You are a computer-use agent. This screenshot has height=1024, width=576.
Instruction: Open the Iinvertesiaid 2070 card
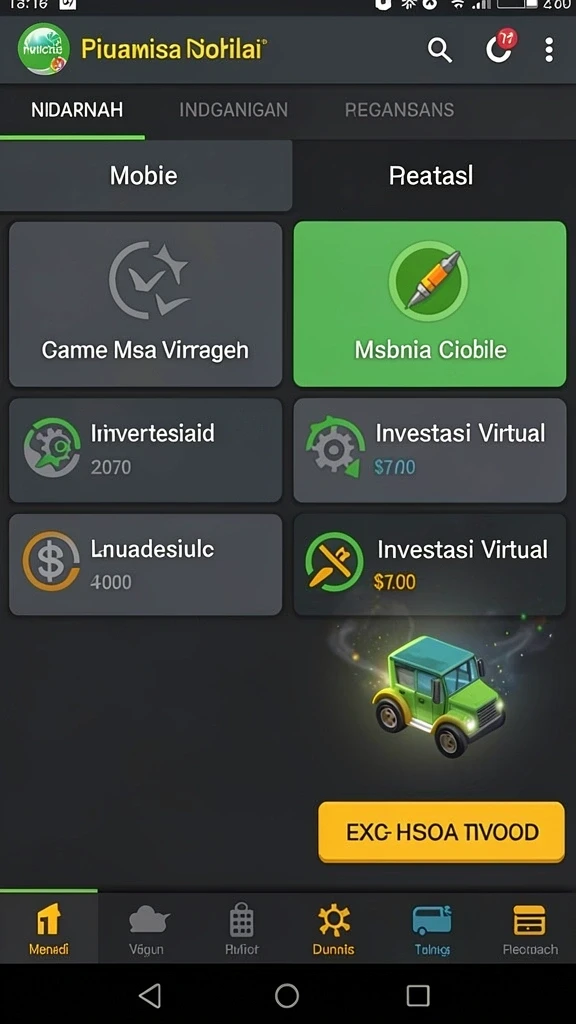click(x=146, y=450)
